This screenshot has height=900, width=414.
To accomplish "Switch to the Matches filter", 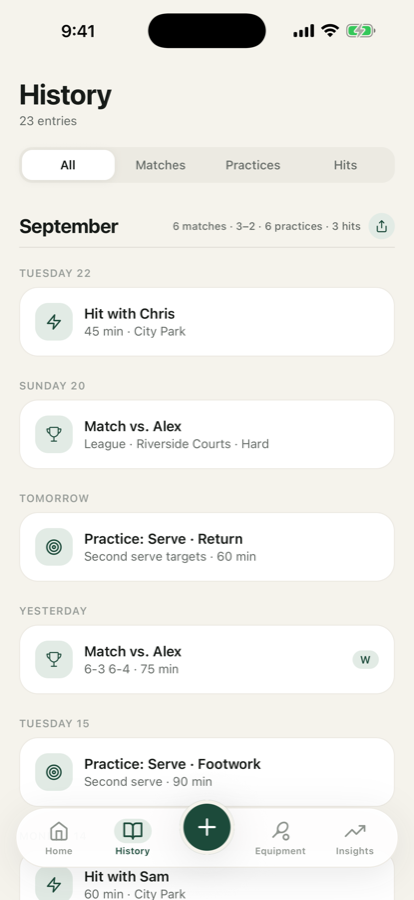I will 160,165.
